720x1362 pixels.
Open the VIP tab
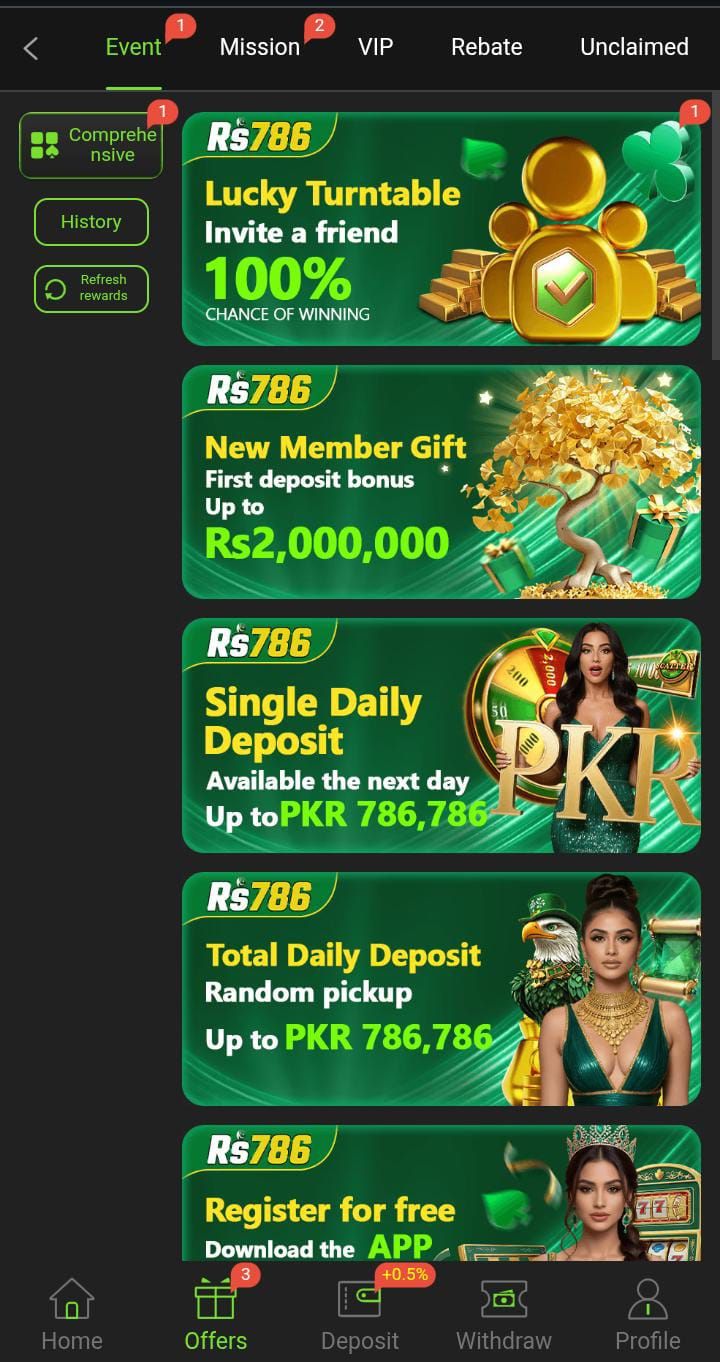pyautogui.click(x=375, y=47)
